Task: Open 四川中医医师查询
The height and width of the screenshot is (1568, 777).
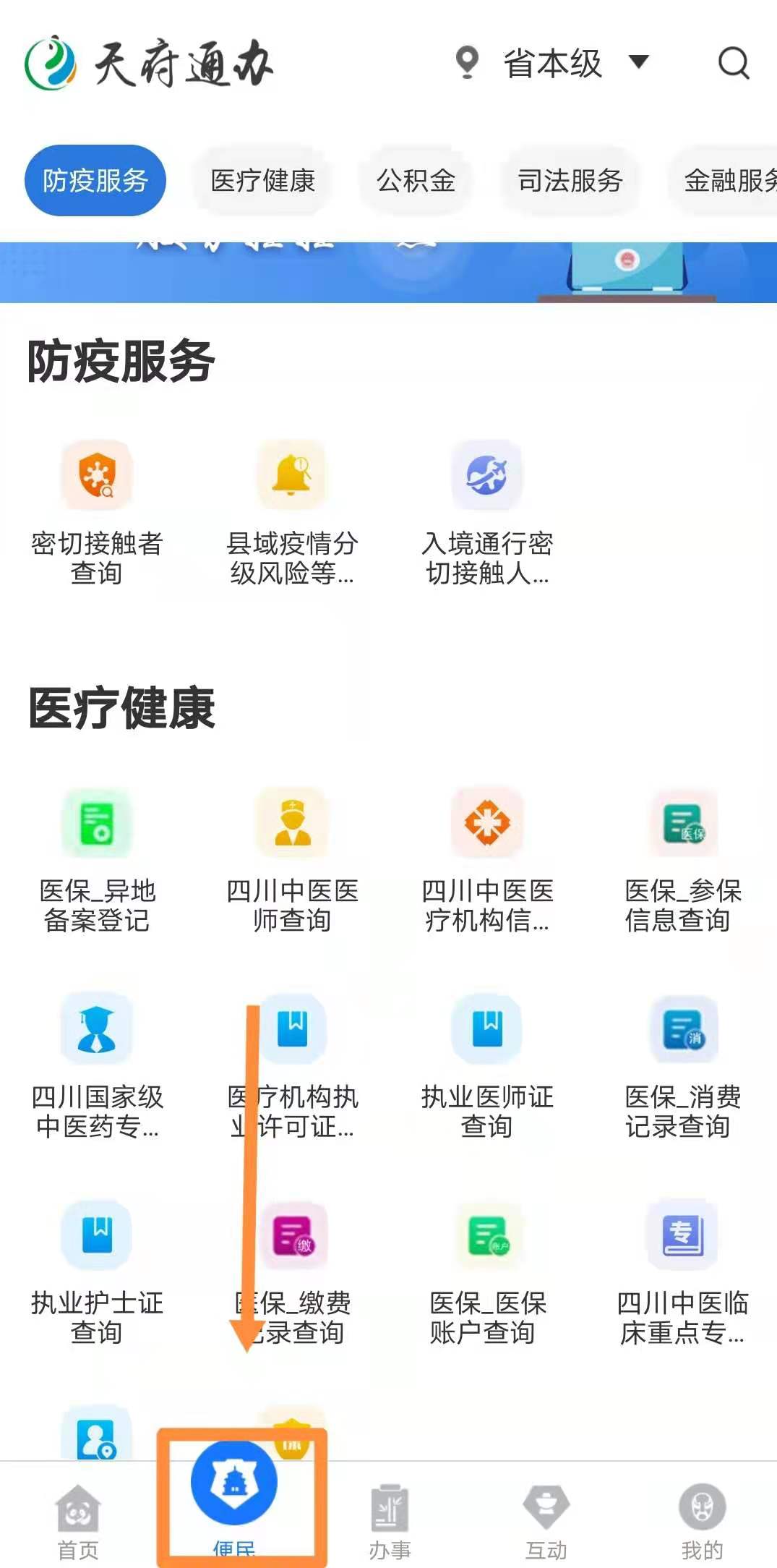Action: (291, 861)
